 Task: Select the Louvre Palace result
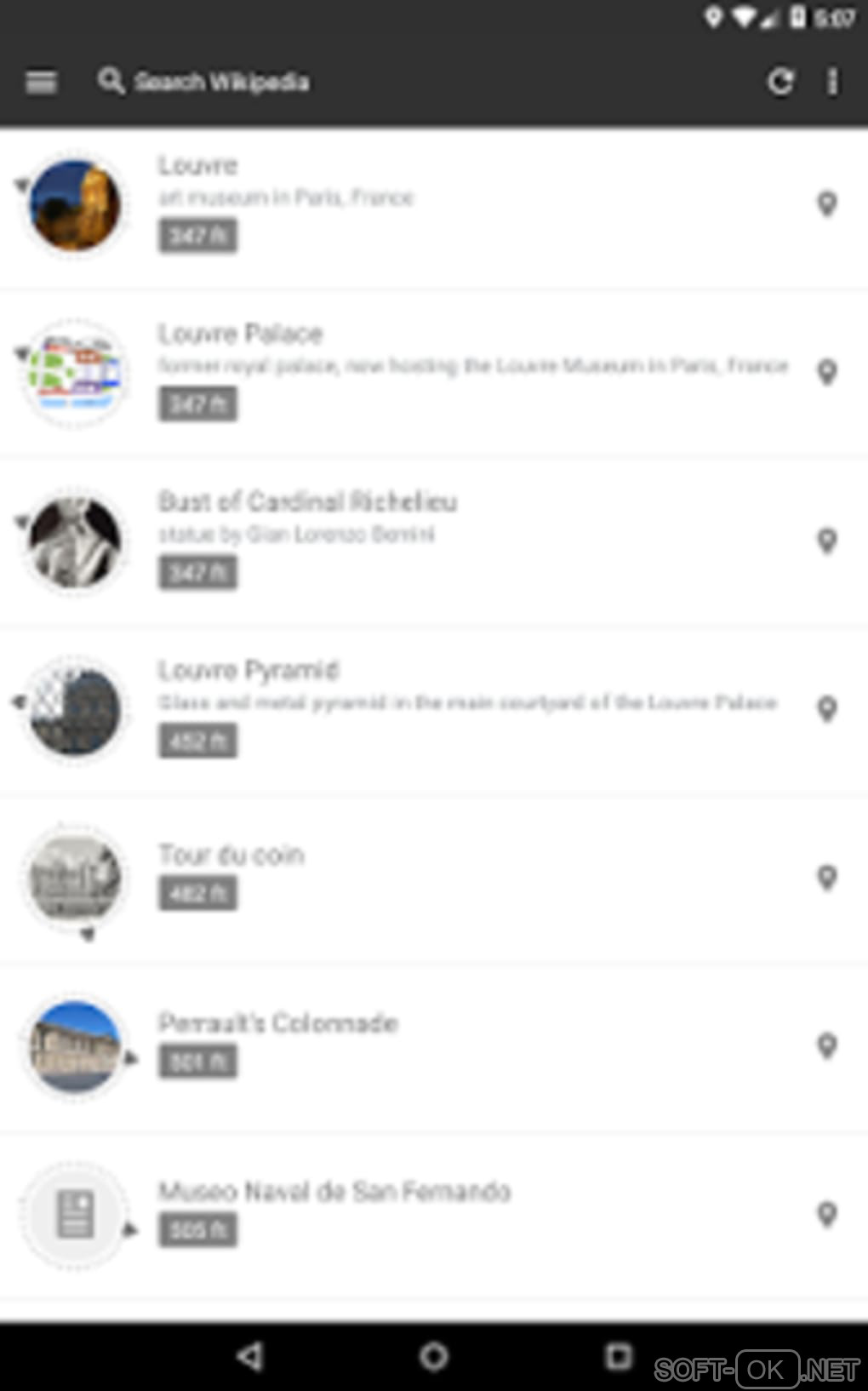(x=241, y=334)
